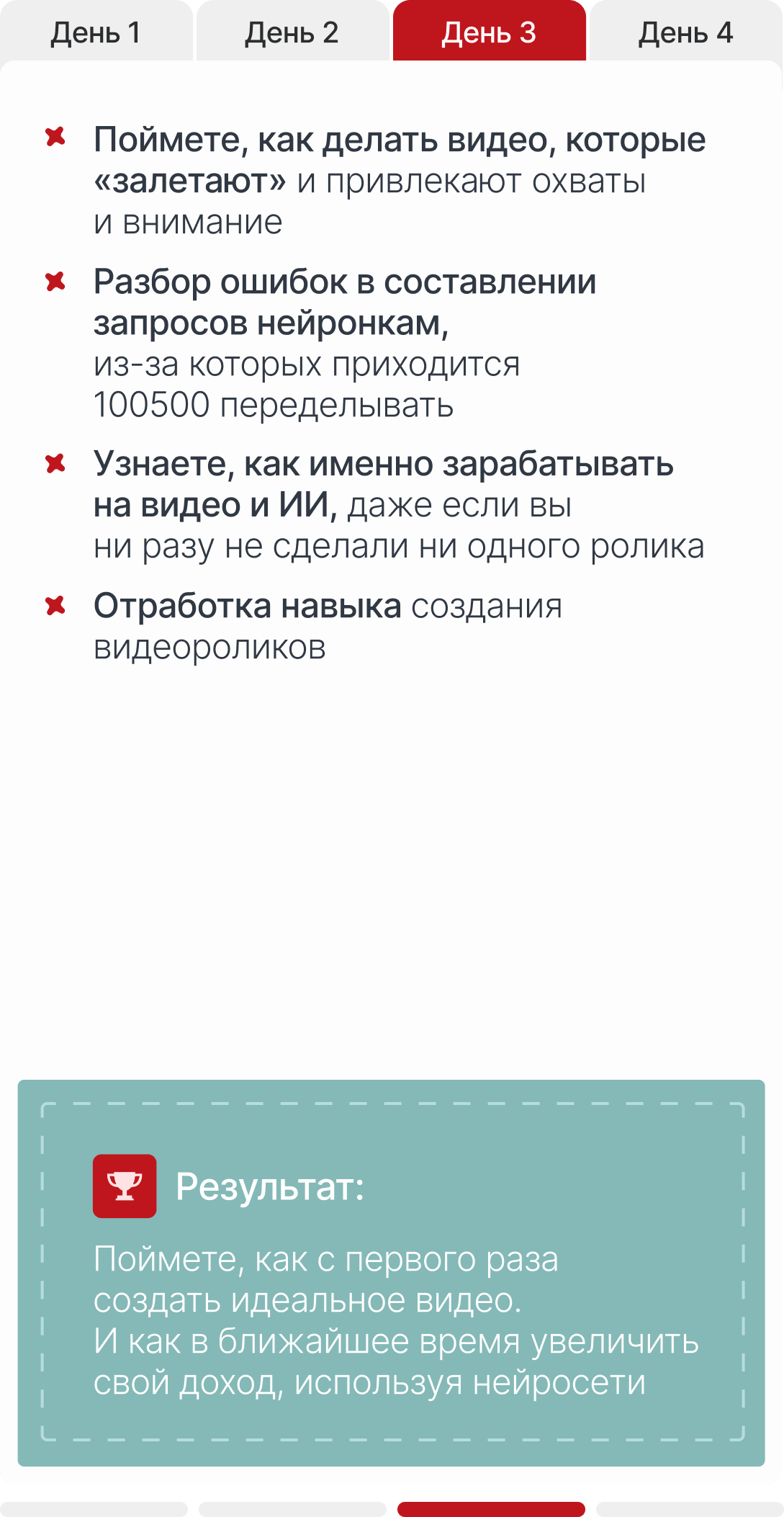Switch to the День 1 tab
Image resolution: width=784 pixels, height=1517 pixels.
pos(96,32)
